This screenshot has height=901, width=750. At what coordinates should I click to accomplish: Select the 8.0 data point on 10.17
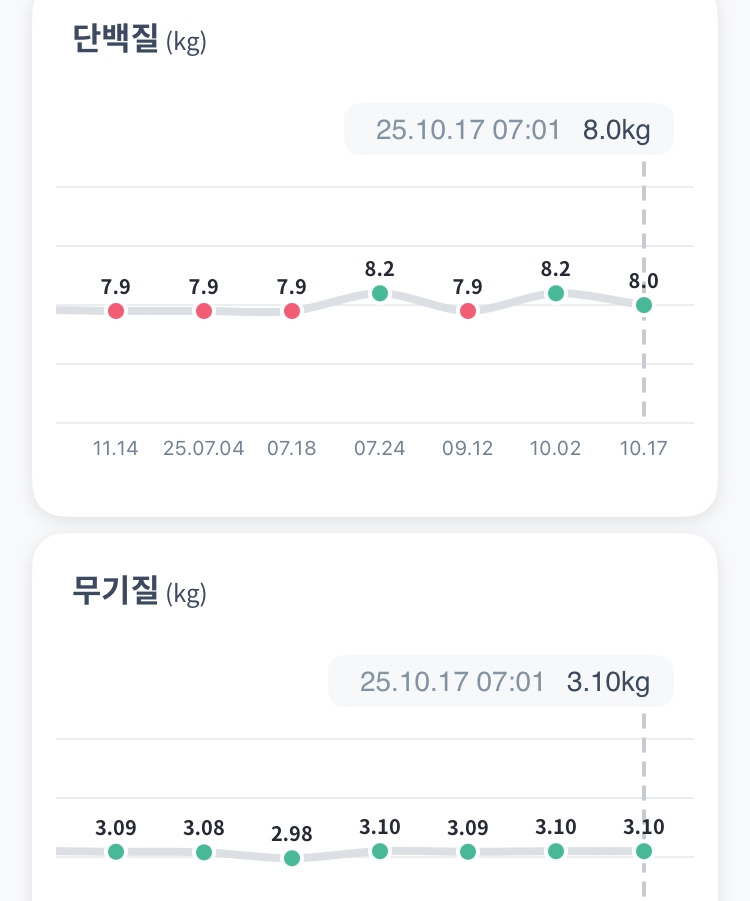click(644, 305)
